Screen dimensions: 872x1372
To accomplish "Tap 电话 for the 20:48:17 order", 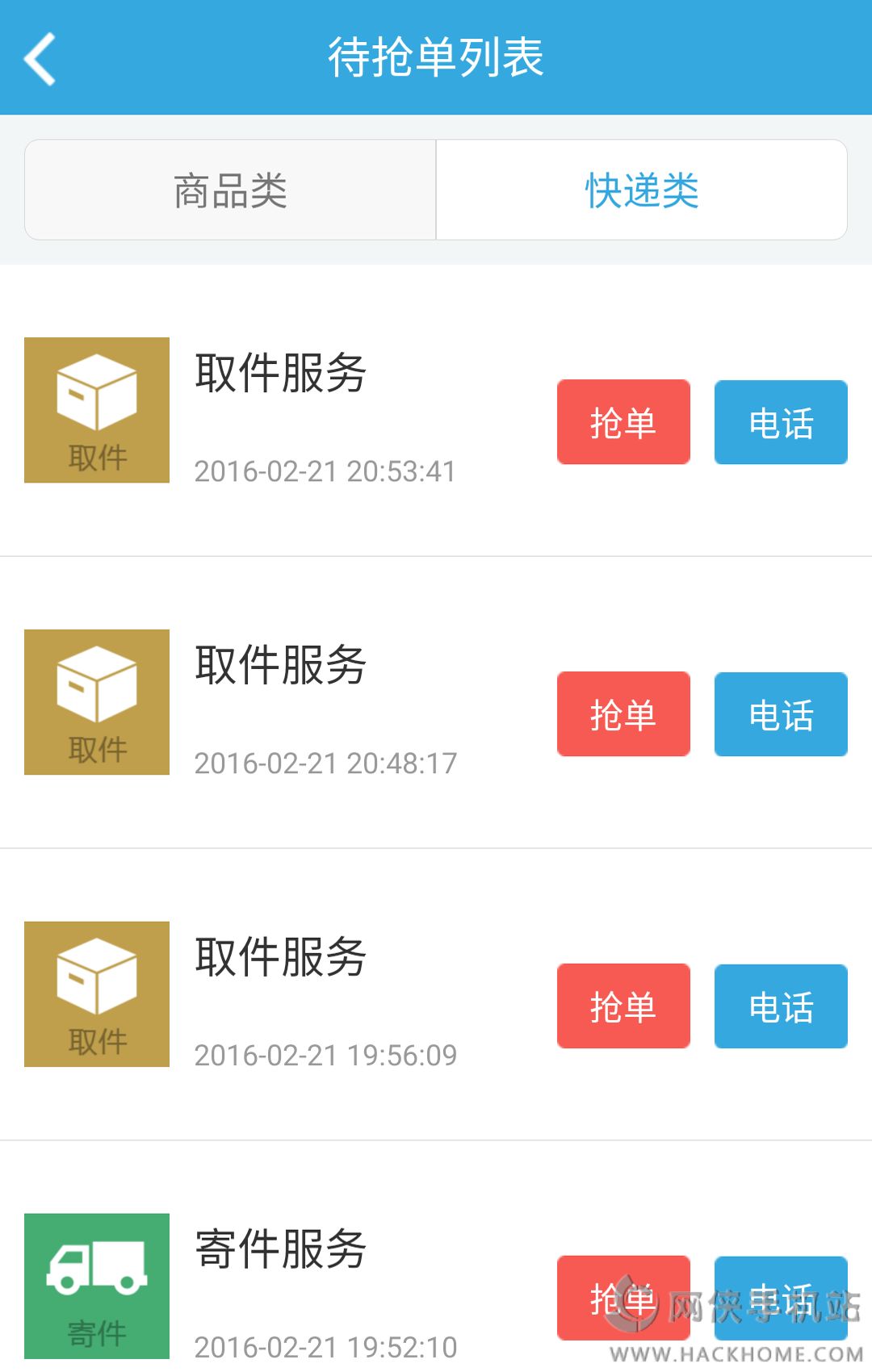I will [x=781, y=714].
